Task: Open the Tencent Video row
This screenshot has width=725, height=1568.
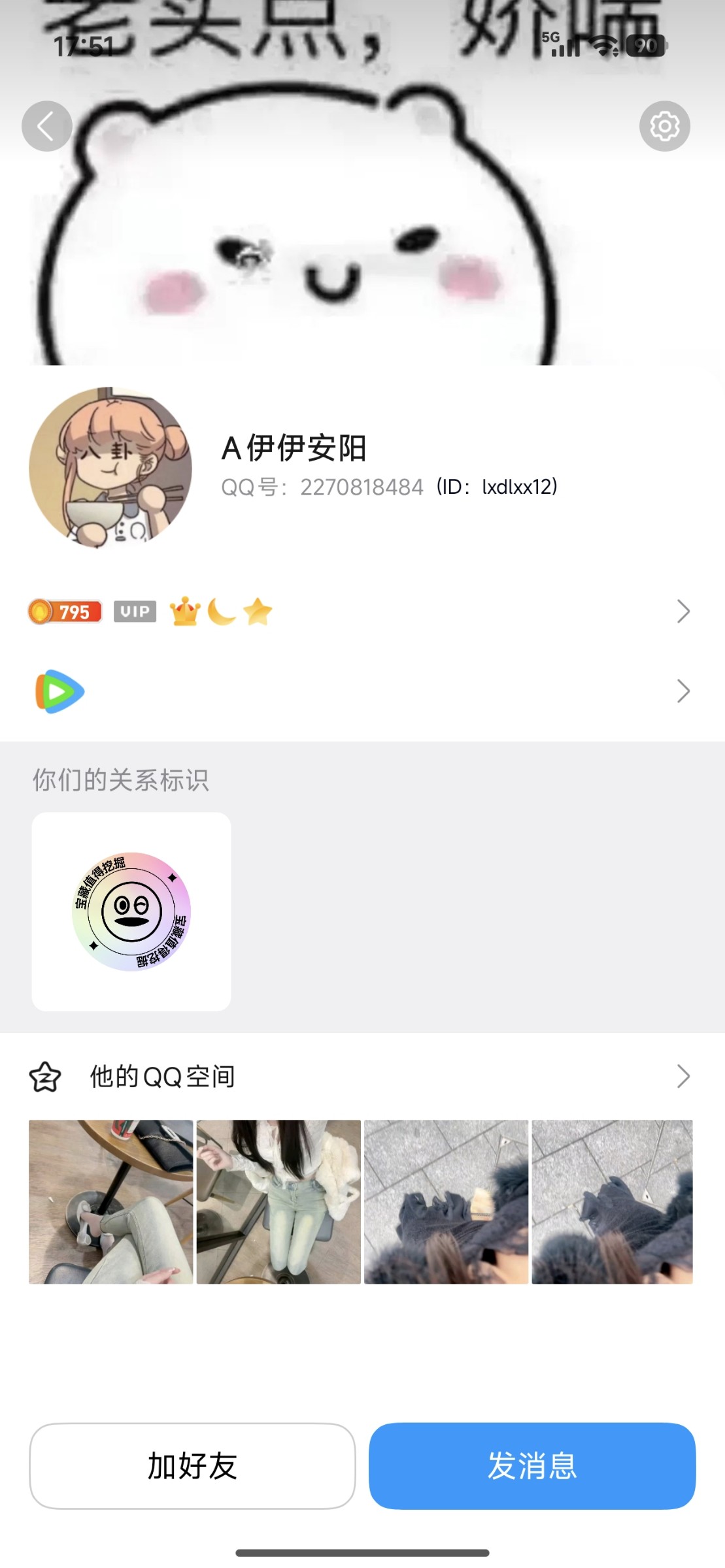Action: [x=362, y=691]
